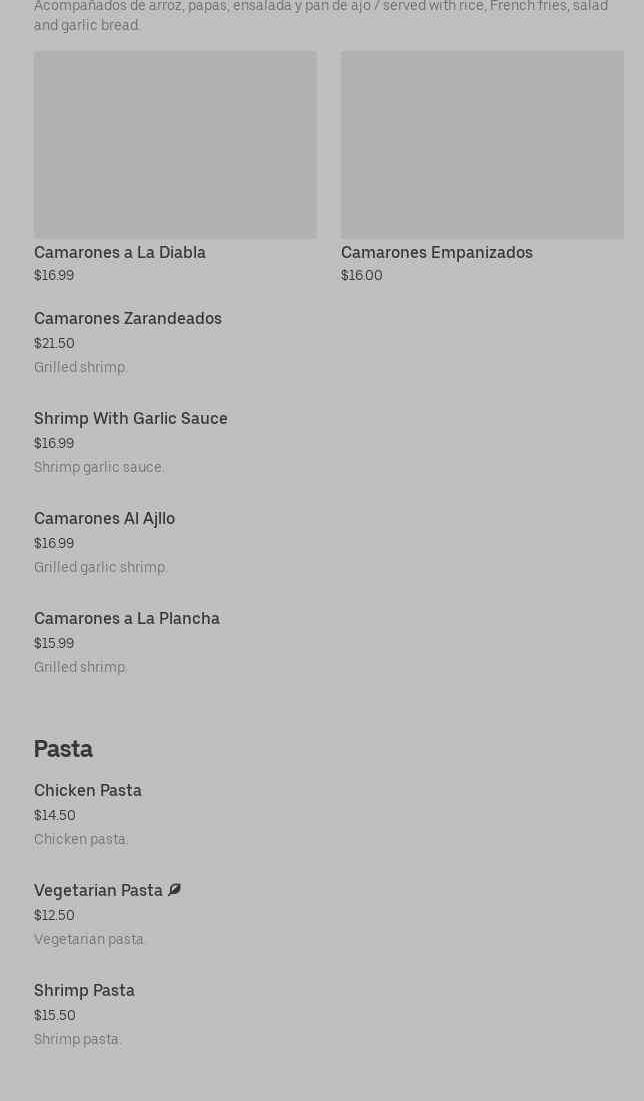
Task: Open Shrimp With Garlic Sauce
Action: click(131, 419)
